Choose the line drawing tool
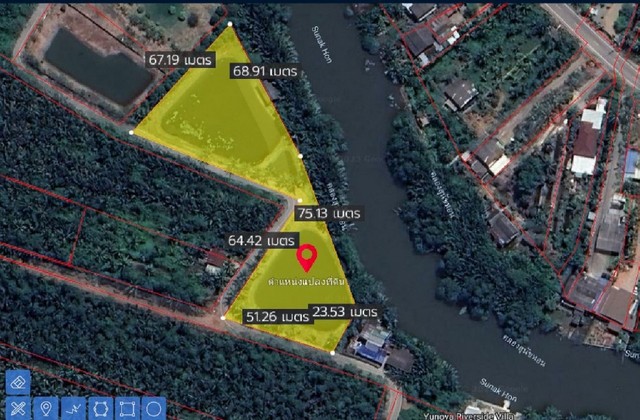 pyautogui.click(x=72, y=408)
